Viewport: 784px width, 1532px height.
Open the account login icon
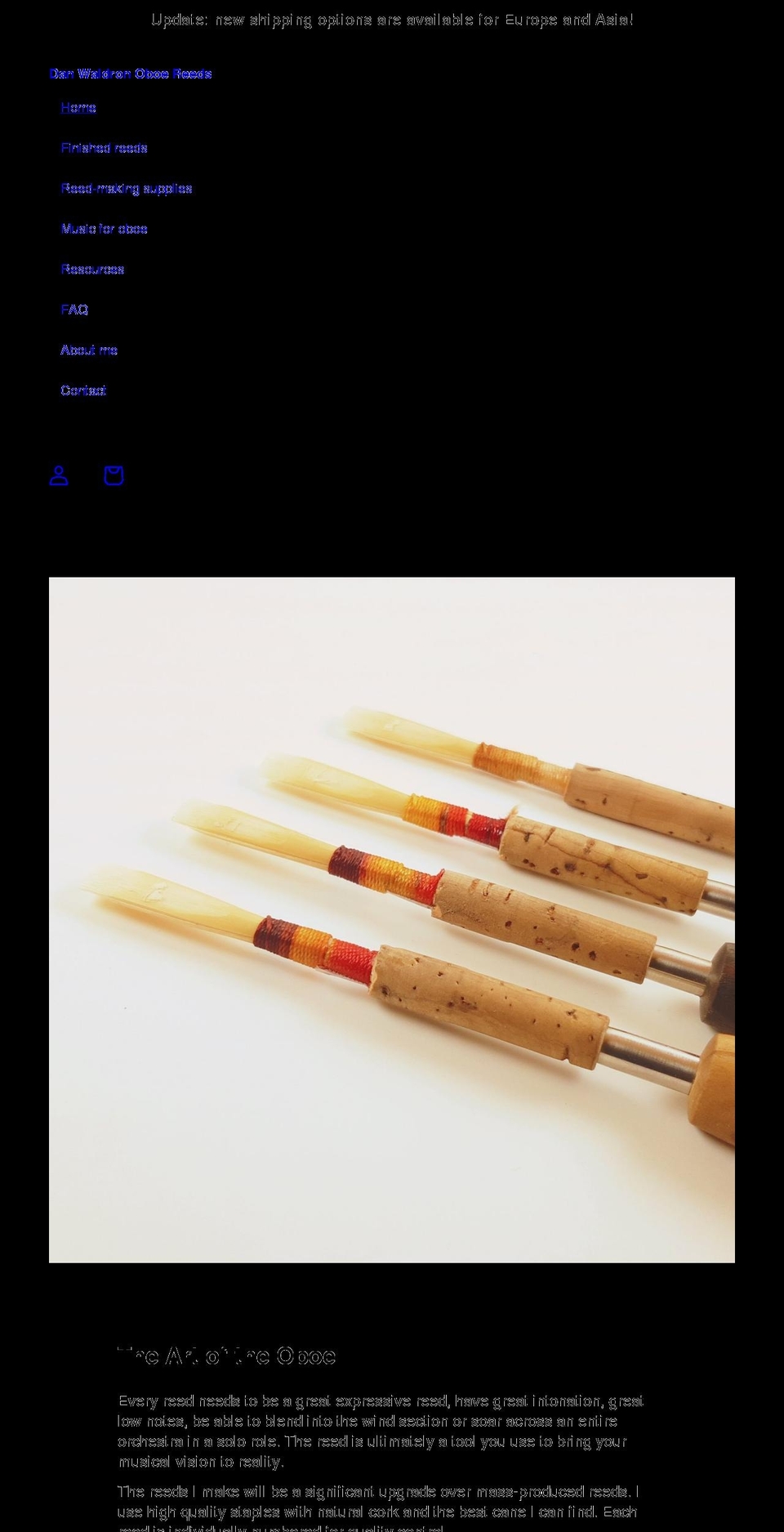pyautogui.click(x=59, y=476)
